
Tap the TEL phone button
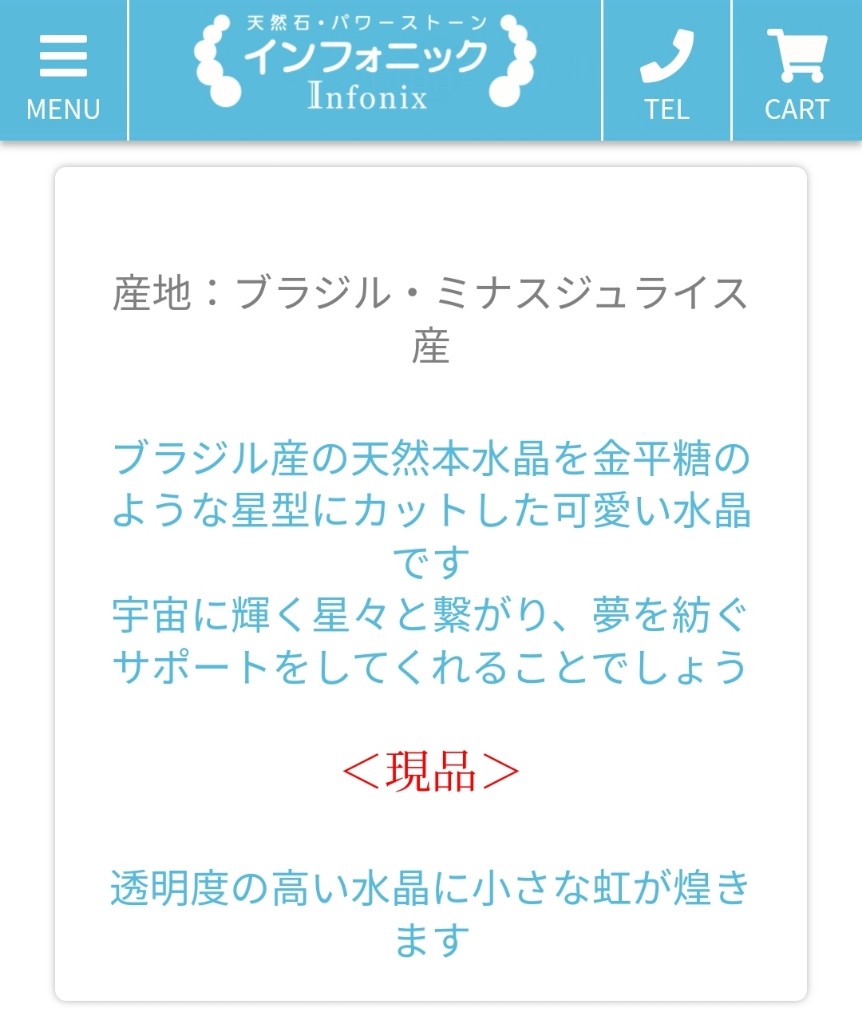click(x=666, y=72)
